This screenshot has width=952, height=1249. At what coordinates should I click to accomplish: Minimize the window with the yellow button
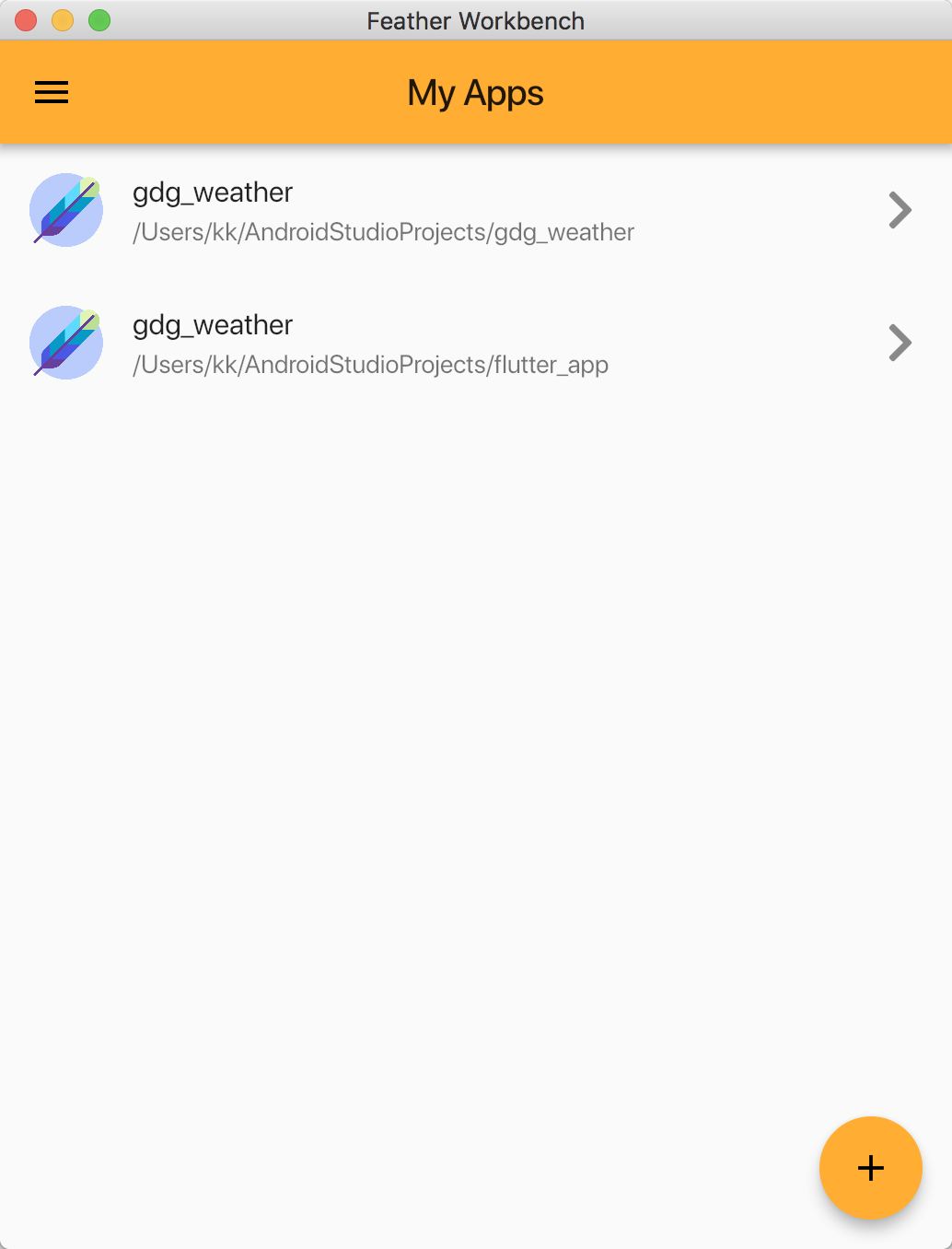pyautogui.click(x=63, y=20)
